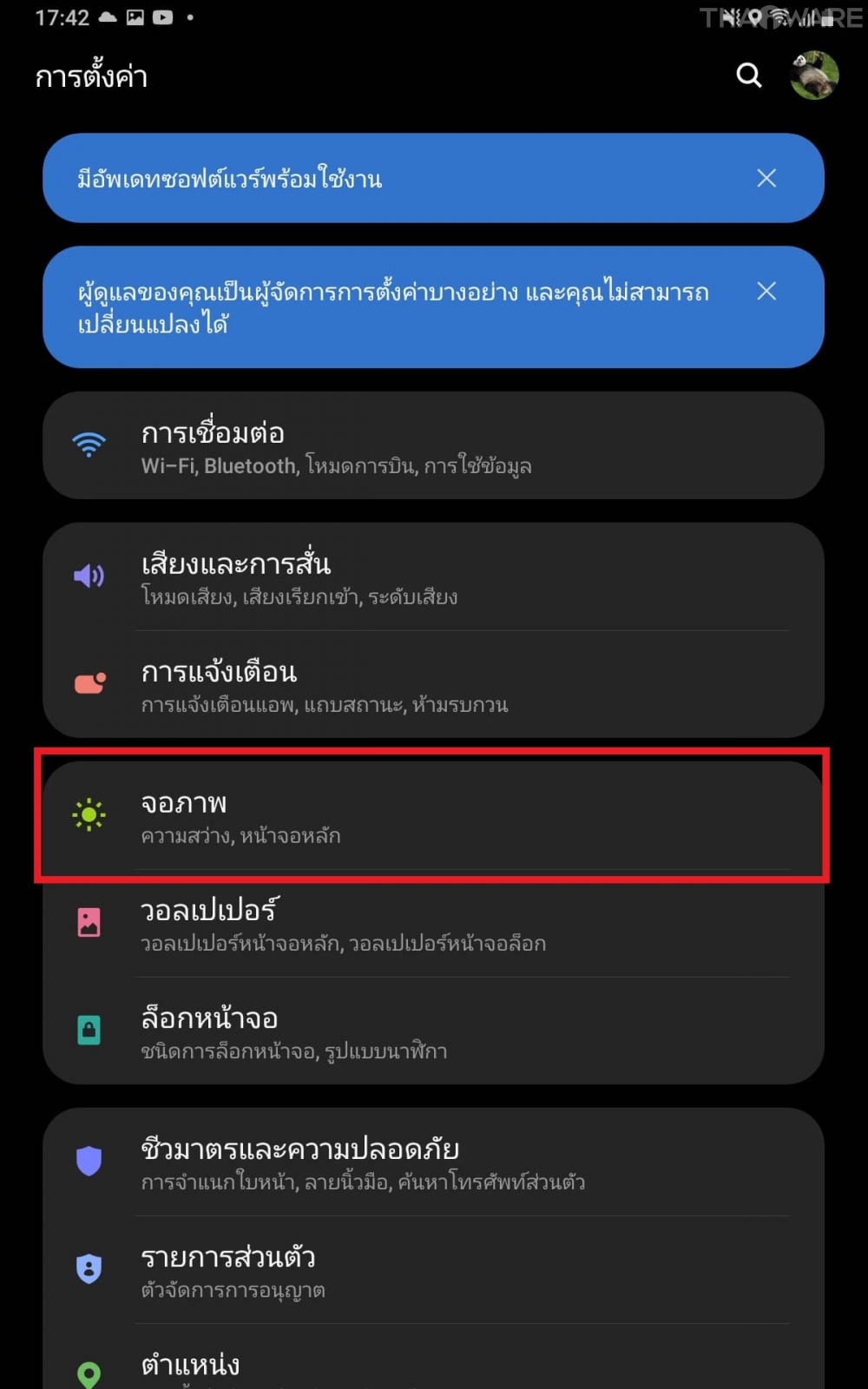The image size is (868, 1389).
Task: Open ชีวมาตรและความปลอดภัย settings
Action: [432, 1162]
